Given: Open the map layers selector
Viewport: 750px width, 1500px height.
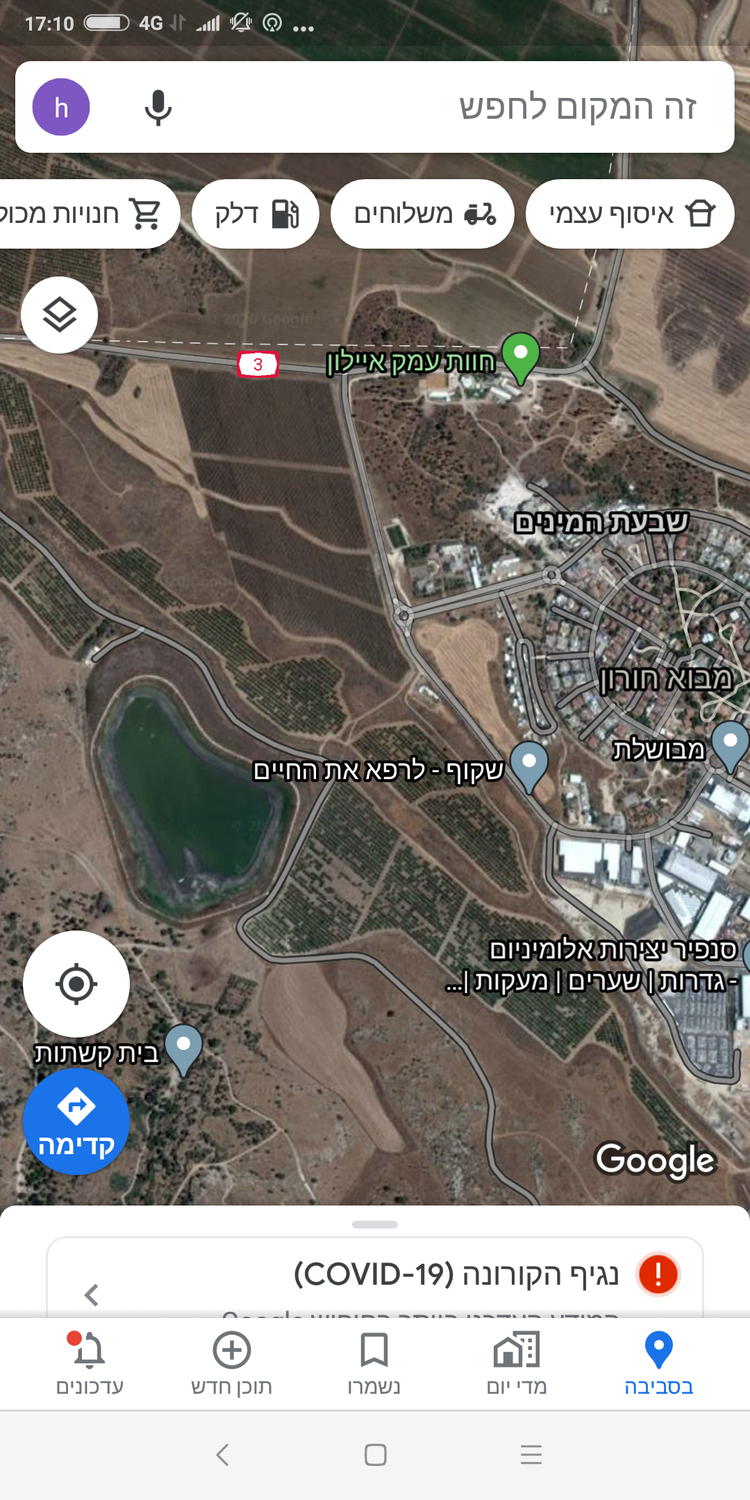Looking at the screenshot, I should pos(59,315).
